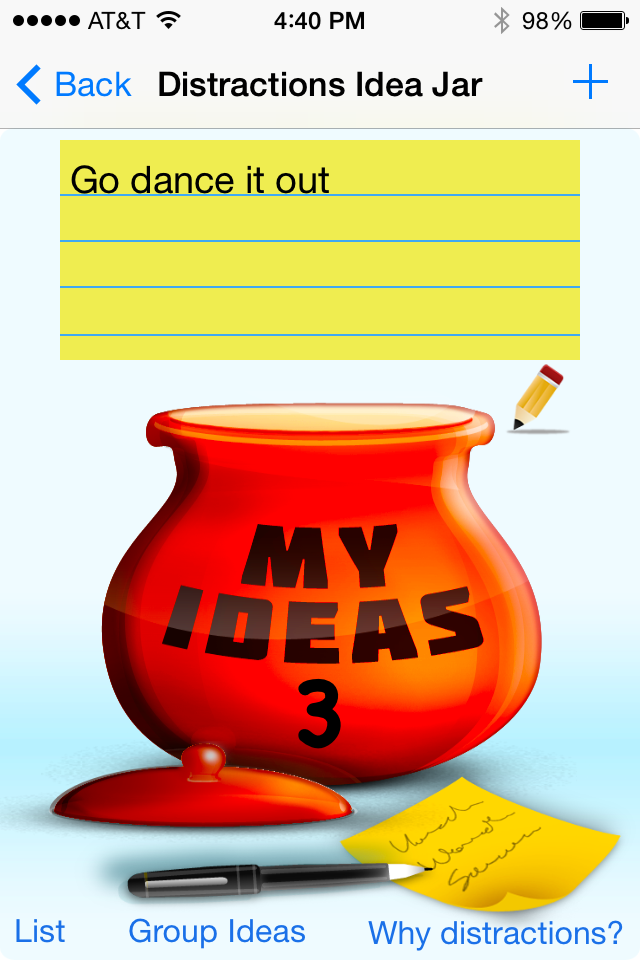Open the Why distractions? explanation
Image resolution: width=640 pixels, height=960 pixels.
[495, 932]
